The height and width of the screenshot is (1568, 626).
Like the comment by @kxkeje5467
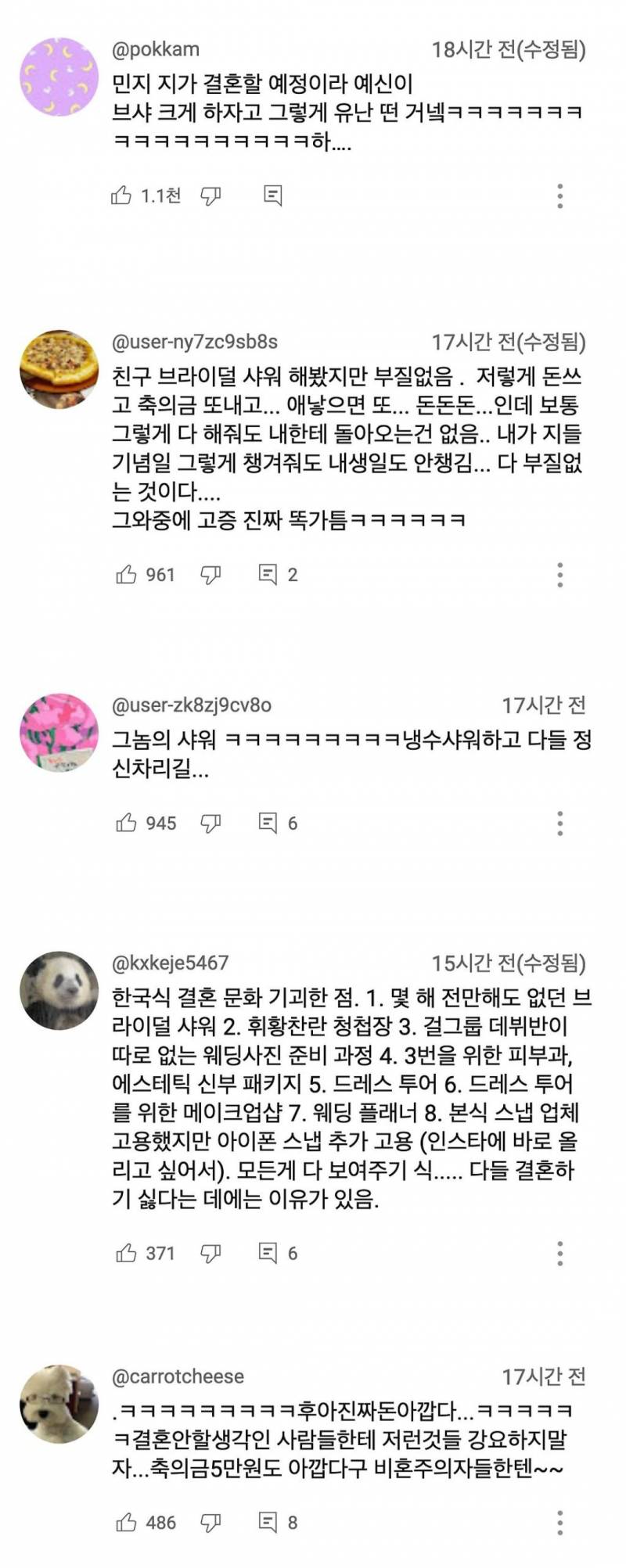tap(126, 1253)
